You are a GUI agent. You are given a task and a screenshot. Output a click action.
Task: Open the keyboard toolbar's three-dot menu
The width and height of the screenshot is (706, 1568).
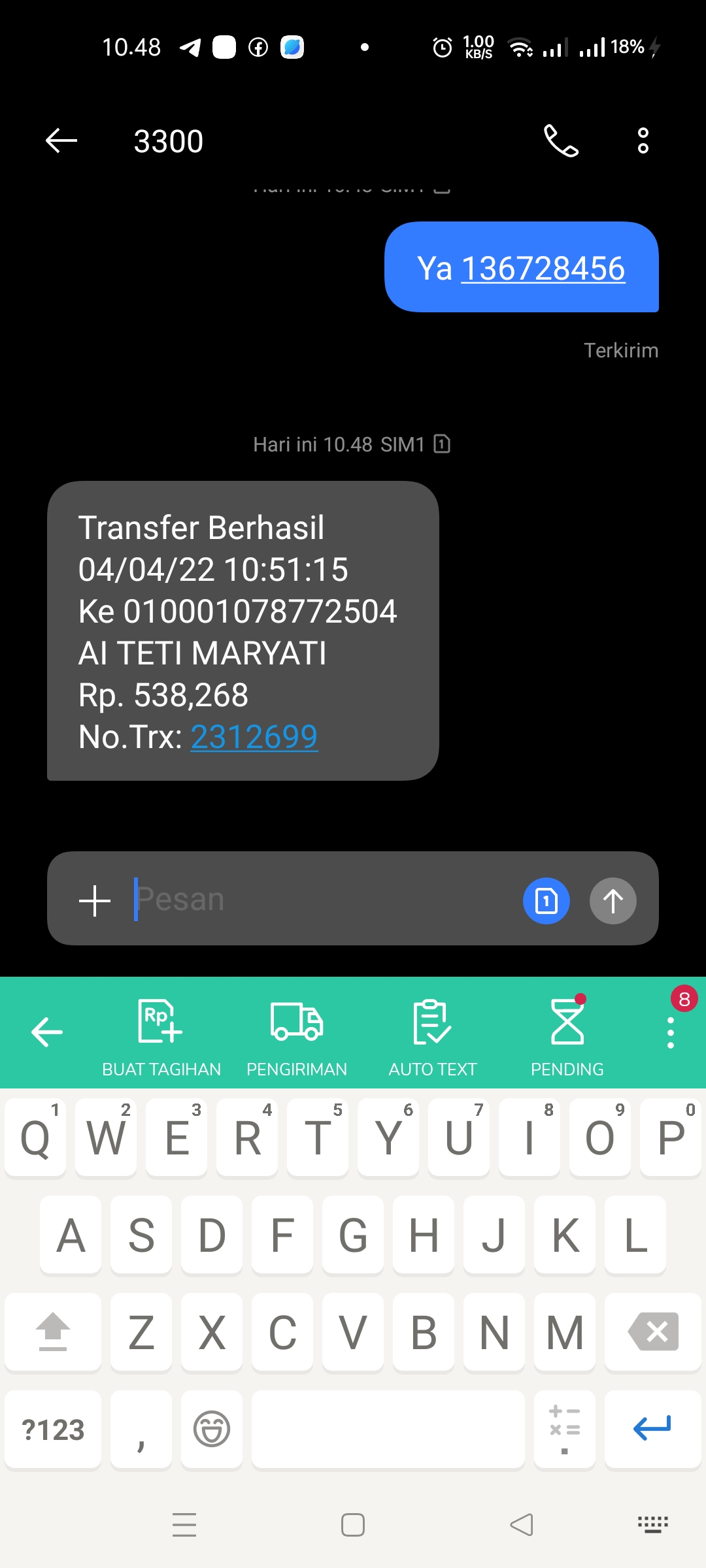coord(671,1033)
